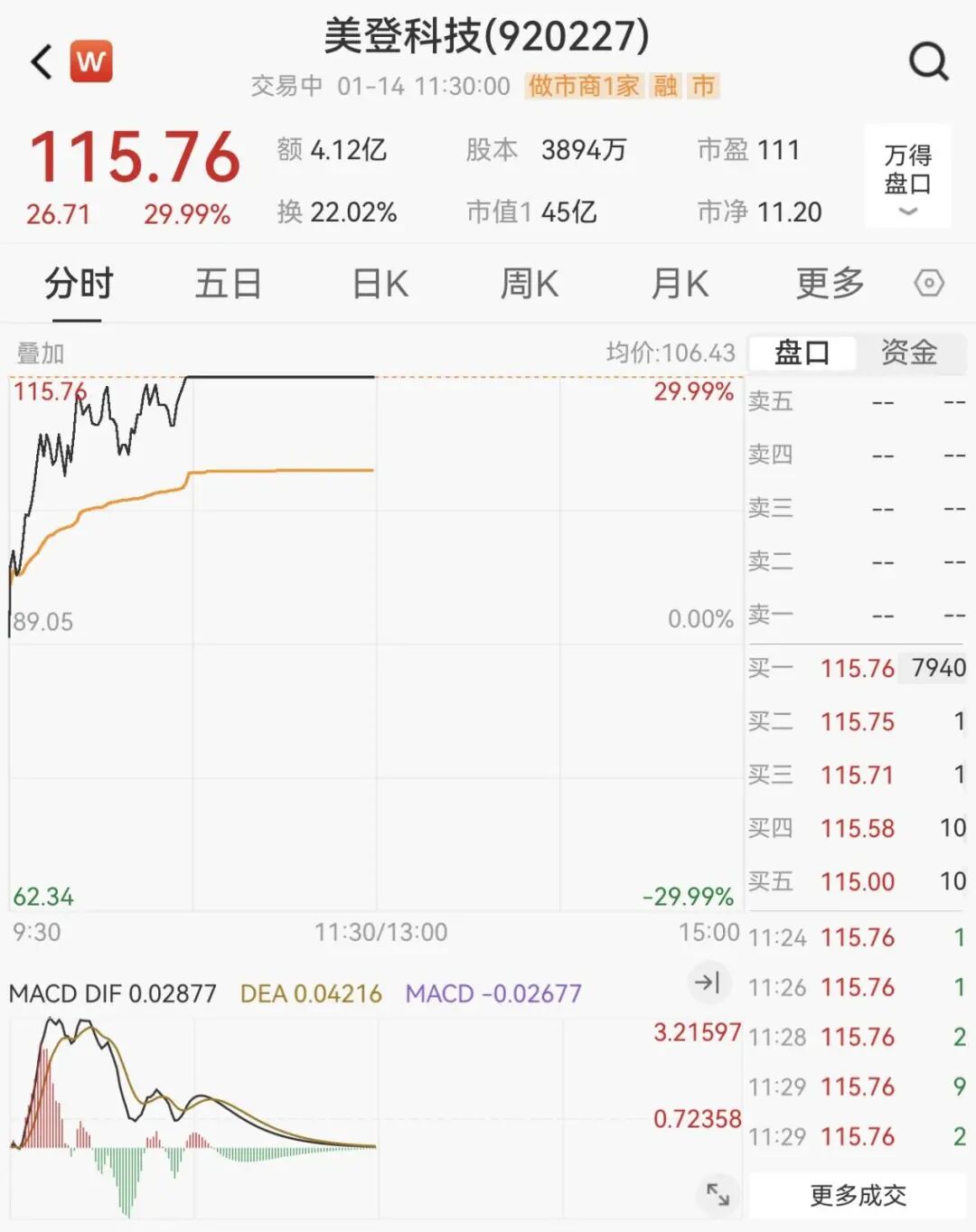The height and width of the screenshot is (1232, 976).
Task: Open the 更多 chart options
Action: coord(829,283)
